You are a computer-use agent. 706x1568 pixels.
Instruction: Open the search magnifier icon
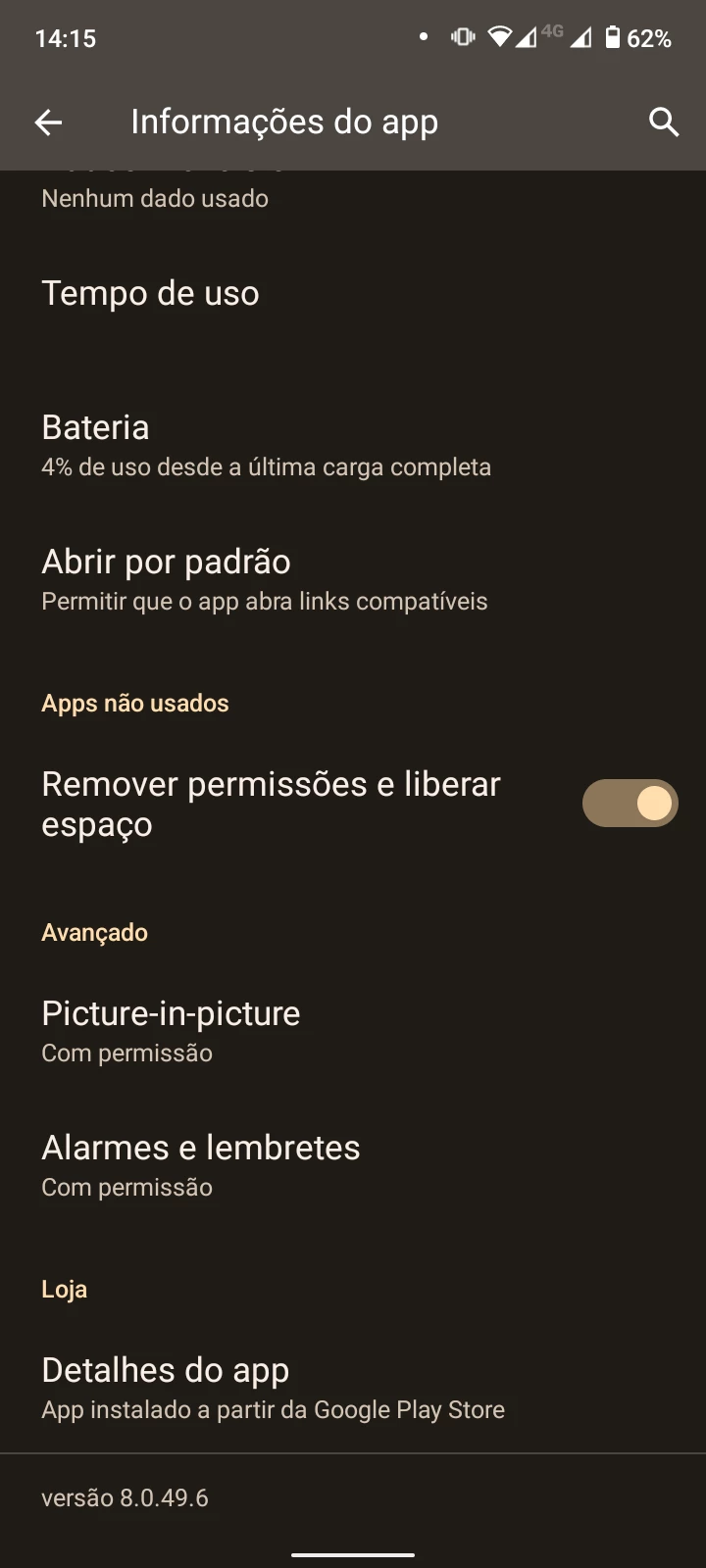[664, 122]
